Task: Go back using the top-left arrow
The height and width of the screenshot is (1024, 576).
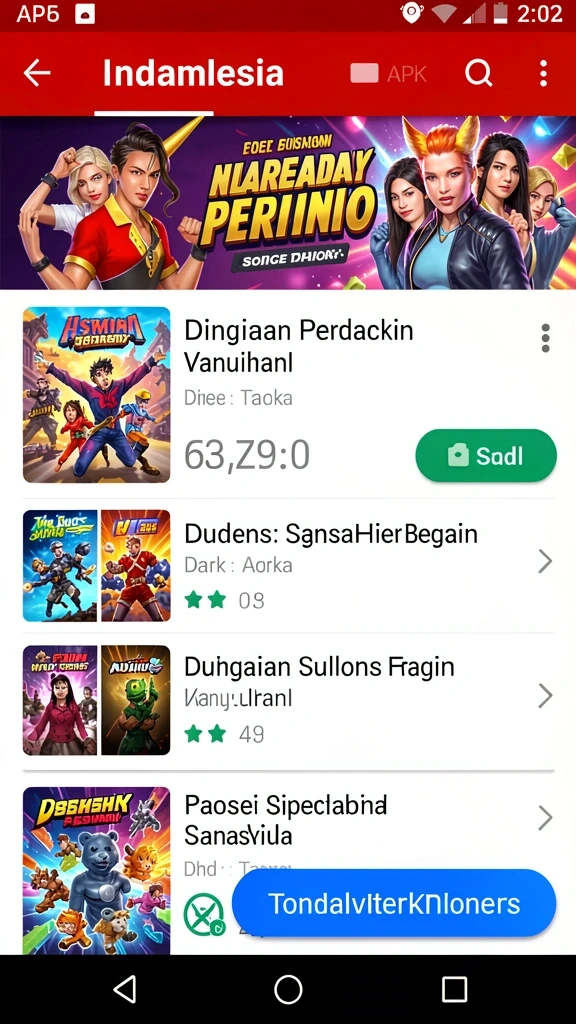Action: click(x=37, y=74)
